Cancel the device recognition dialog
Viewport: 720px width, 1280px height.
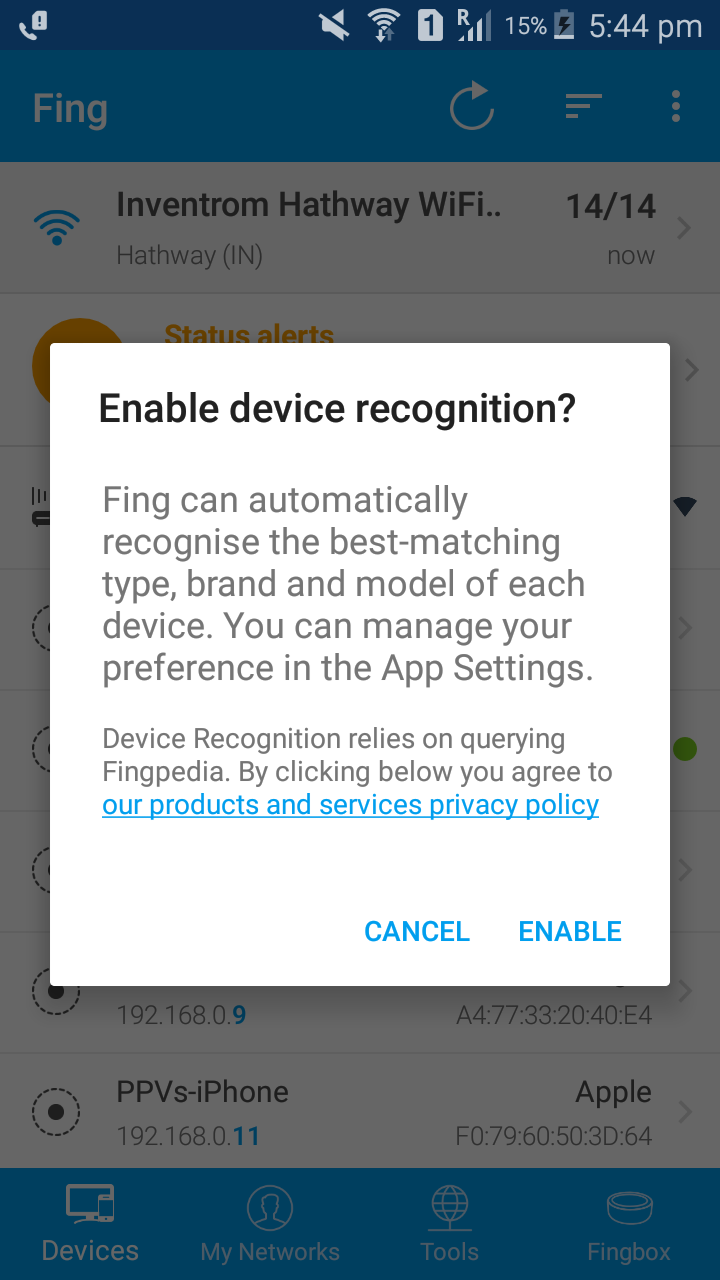point(417,931)
